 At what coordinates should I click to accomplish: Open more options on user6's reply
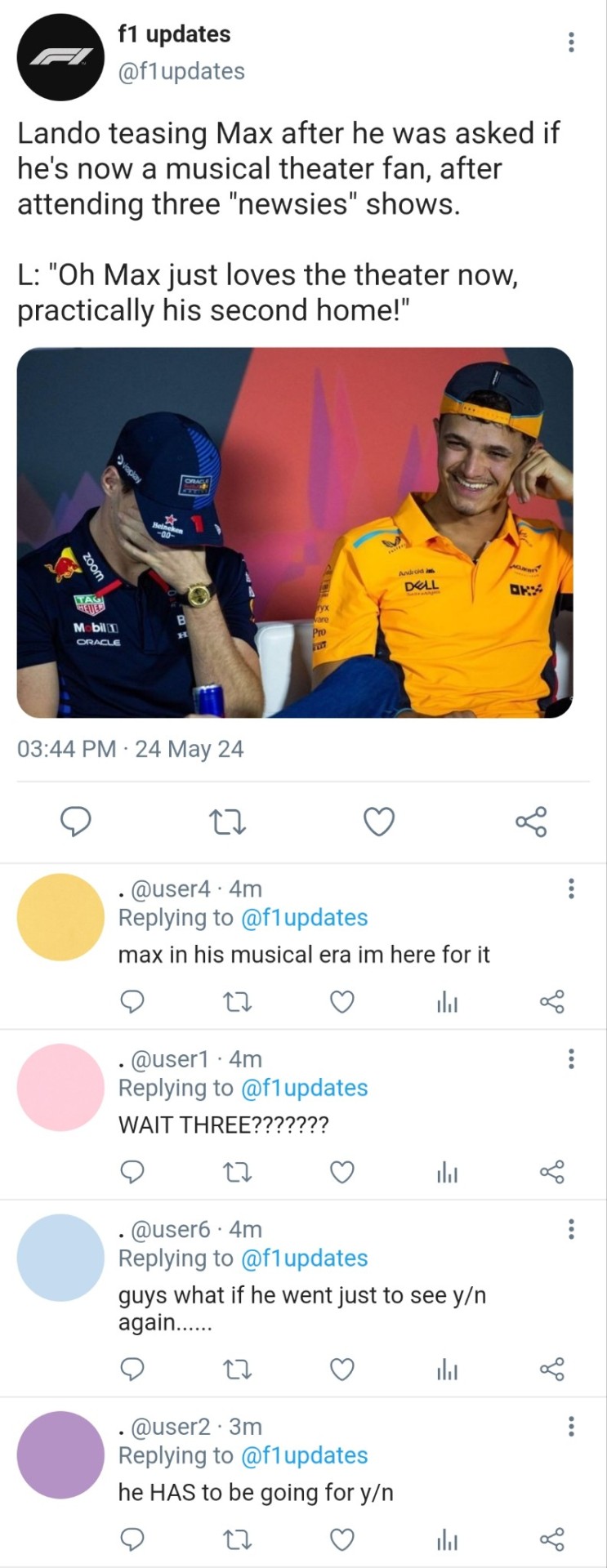[571, 1229]
